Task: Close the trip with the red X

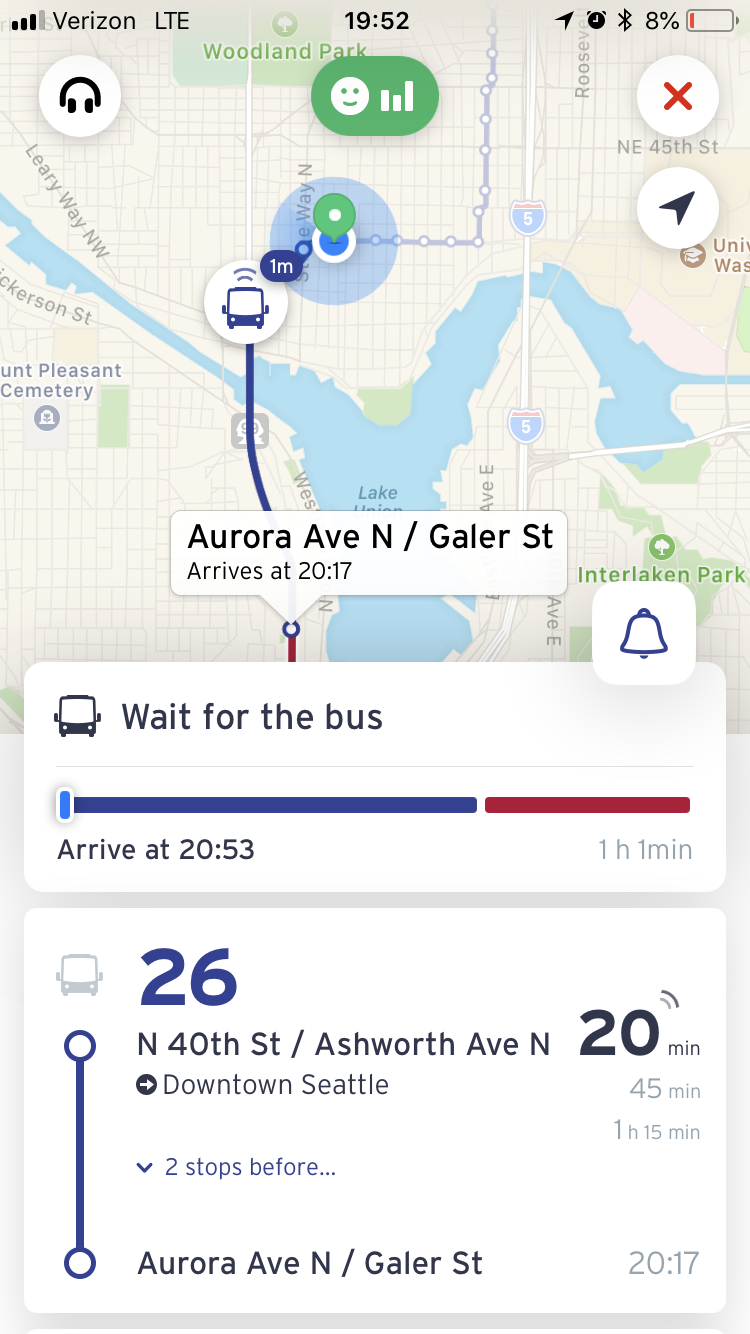Action: click(678, 97)
